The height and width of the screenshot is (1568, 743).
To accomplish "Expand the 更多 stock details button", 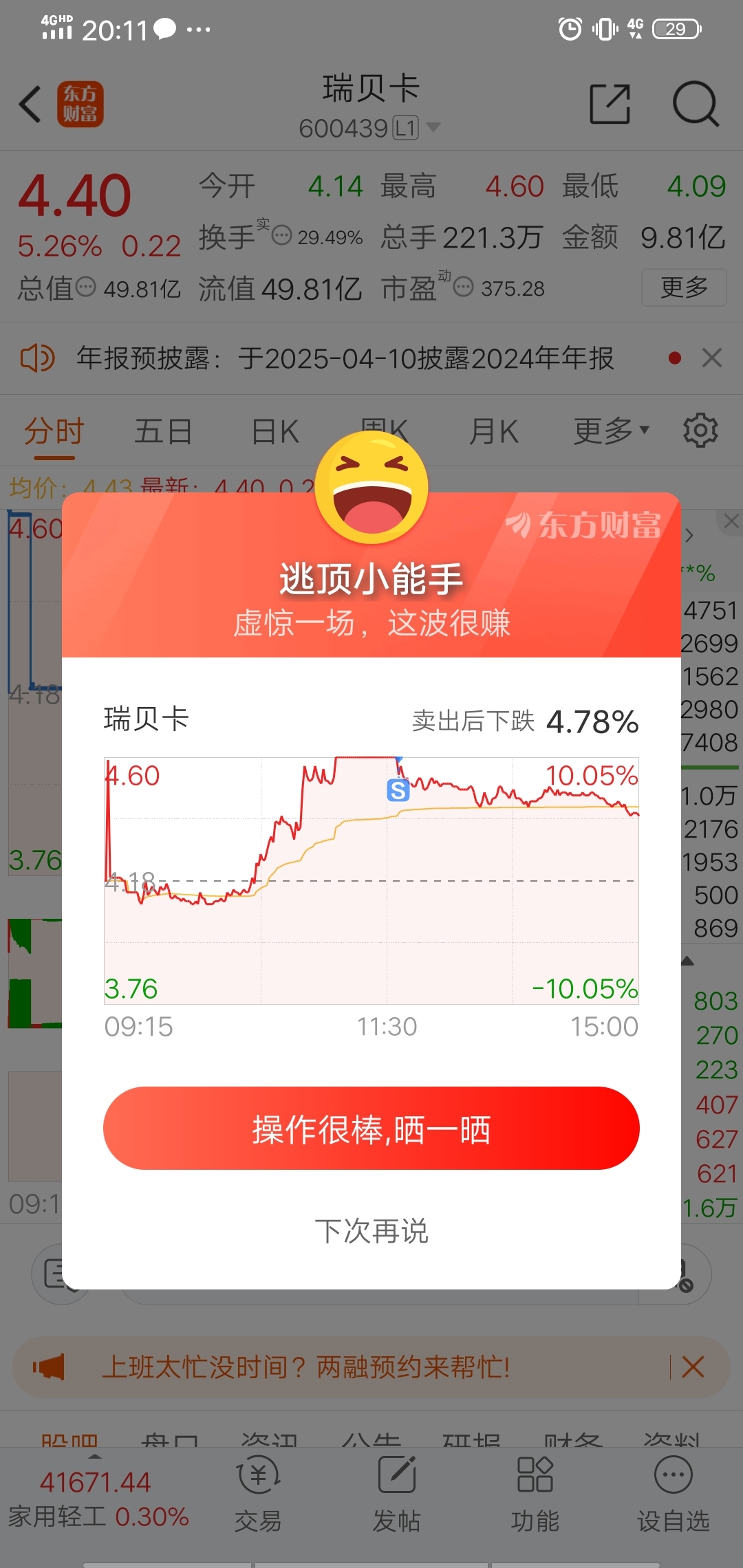I will [x=684, y=287].
